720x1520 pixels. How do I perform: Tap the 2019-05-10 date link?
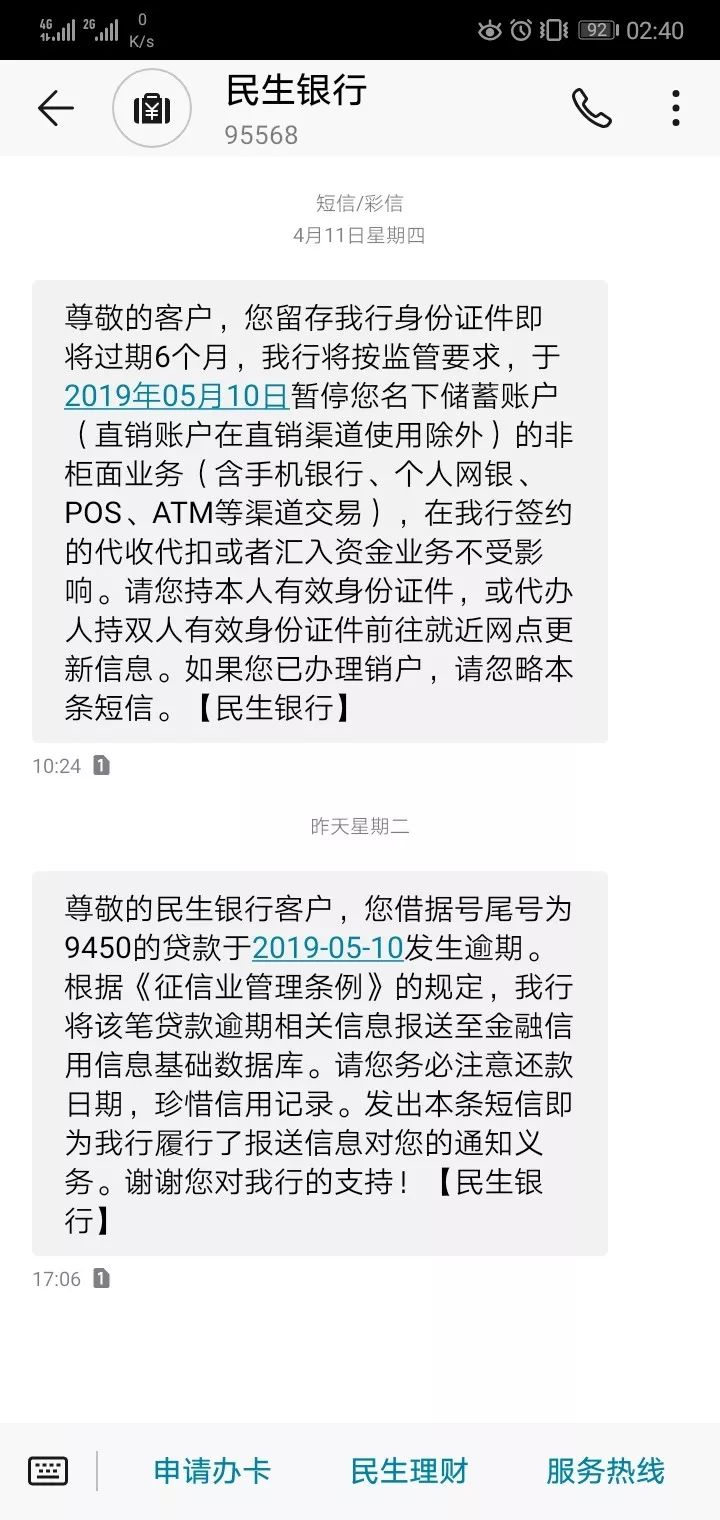click(x=327, y=947)
